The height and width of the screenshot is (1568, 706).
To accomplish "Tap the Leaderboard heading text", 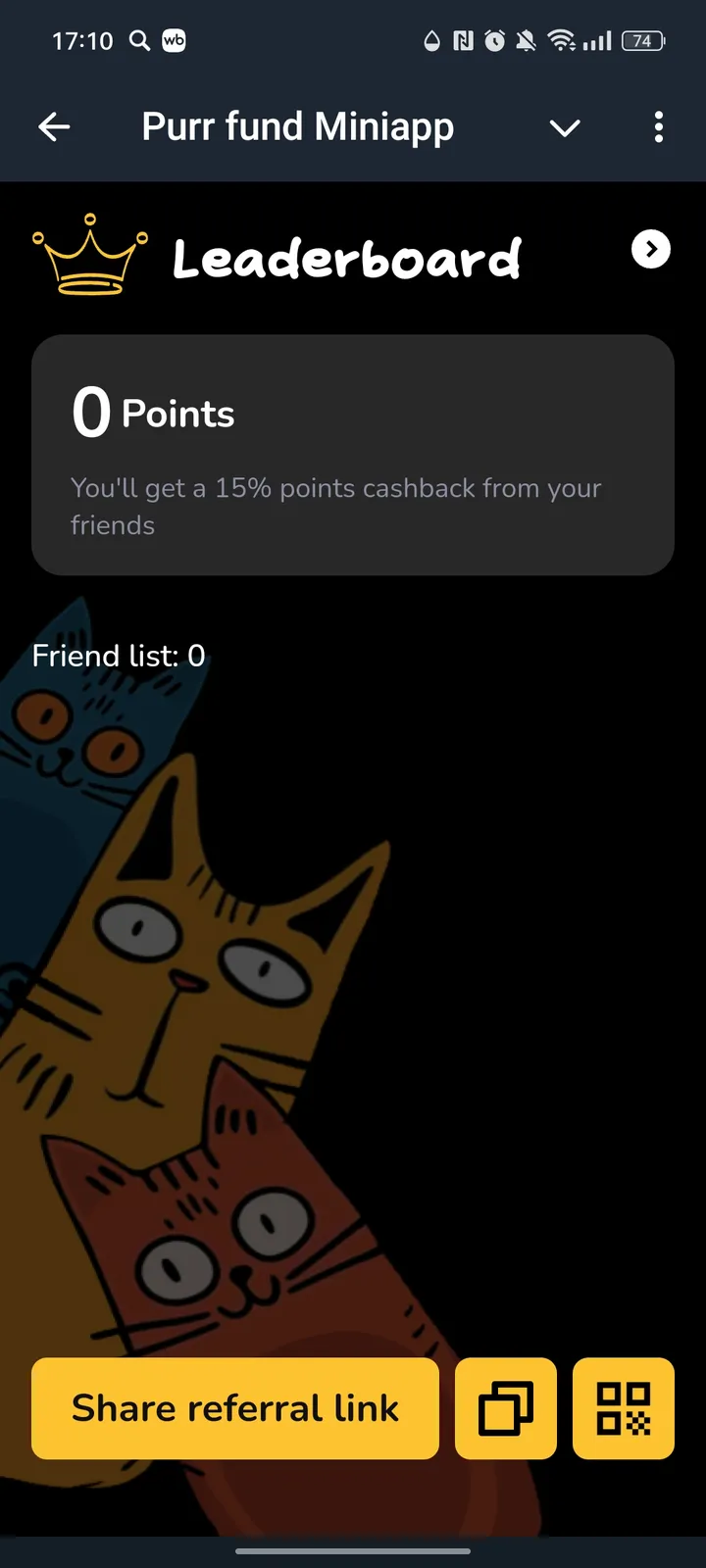I will click(x=345, y=259).
